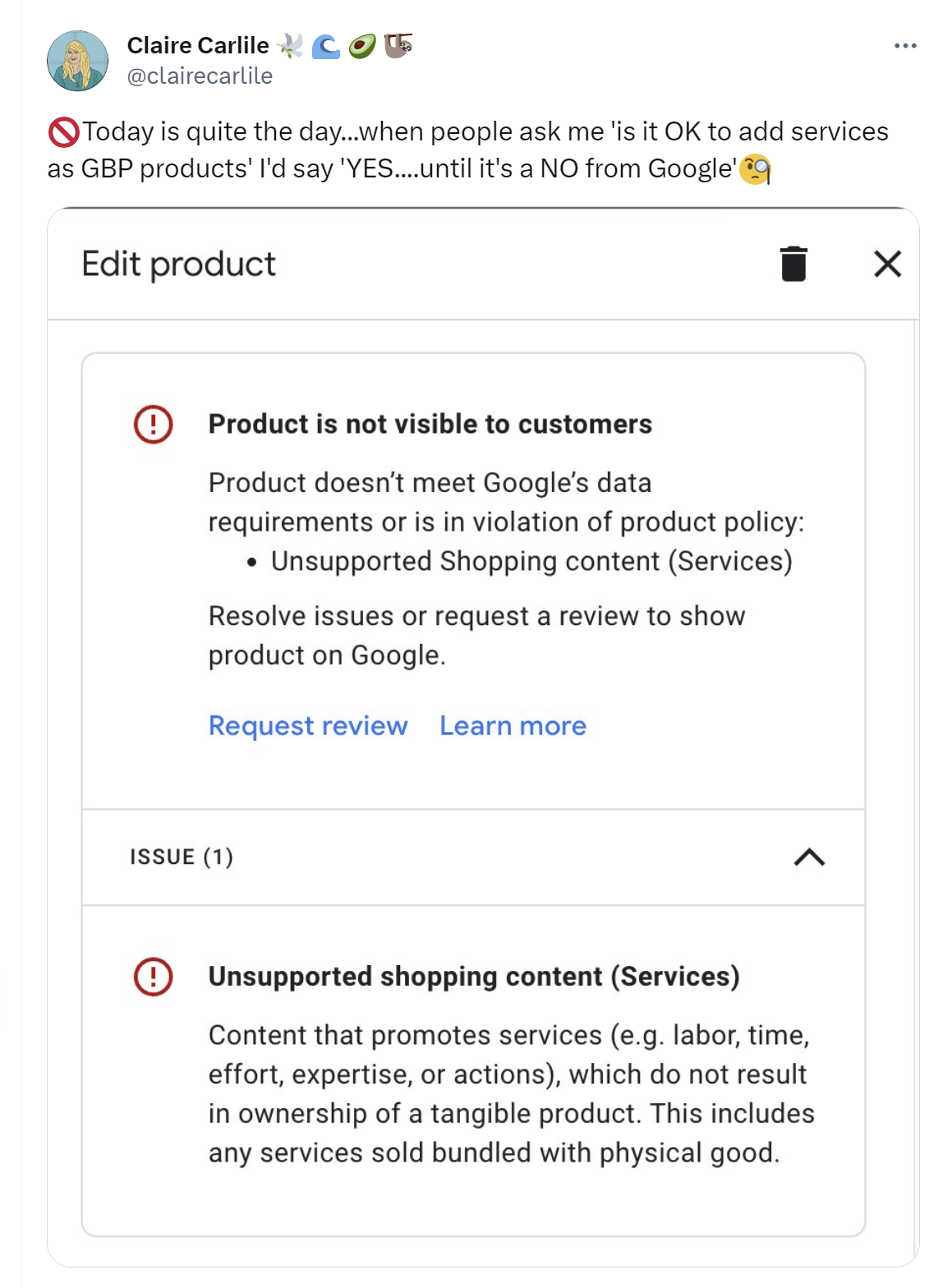Click the sloth emoji in the profile name
Image resolution: width=929 pixels, height=1288 pixels.
(399, 45)
